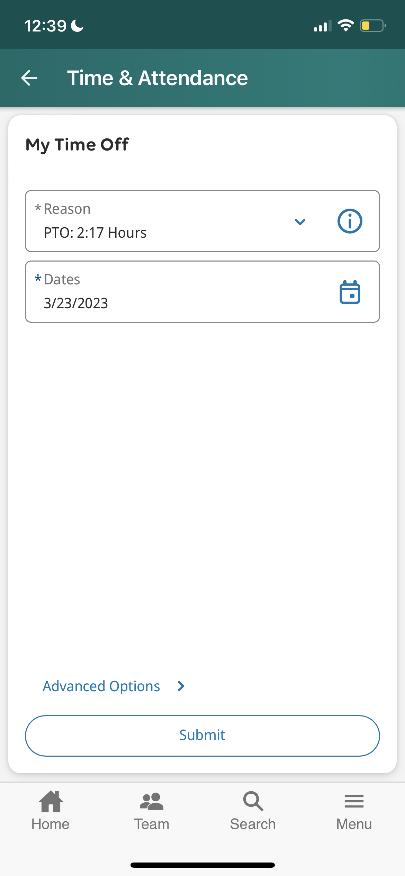Switch to the Home tab
This screenshot has width=405, height=876.
[50, 811]
